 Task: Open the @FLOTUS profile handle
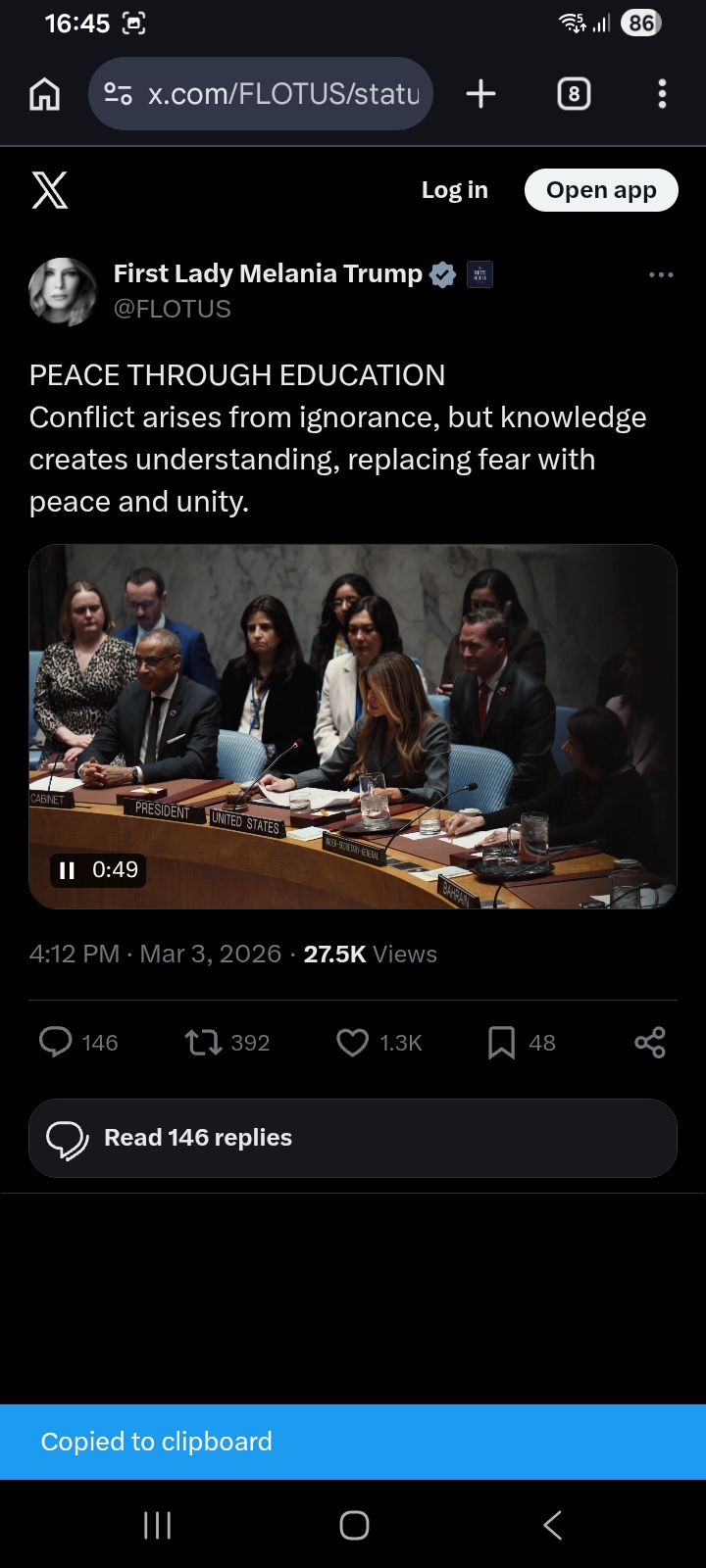pos(173,309)
